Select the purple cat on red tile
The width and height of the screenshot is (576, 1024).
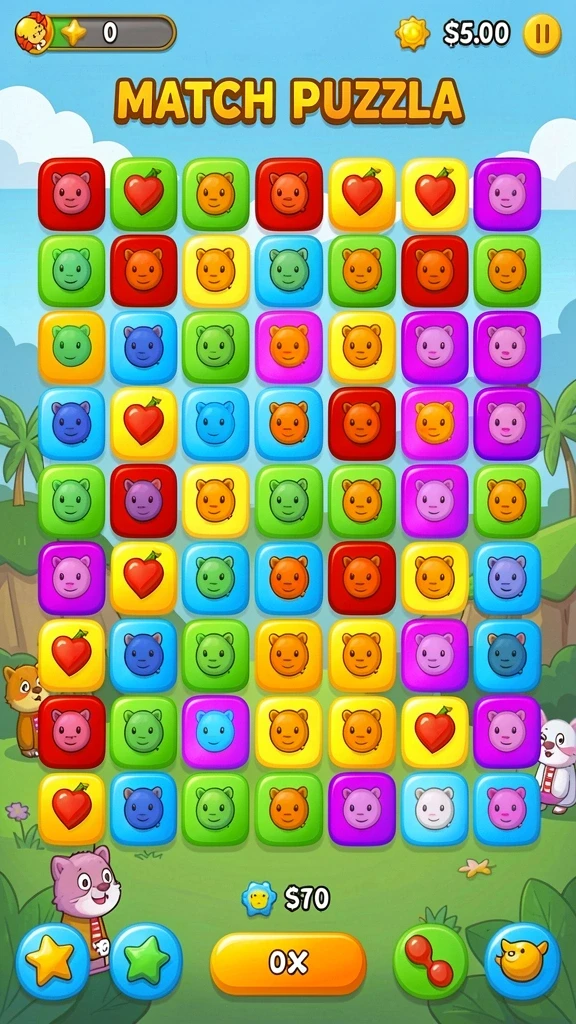point(144,502)
